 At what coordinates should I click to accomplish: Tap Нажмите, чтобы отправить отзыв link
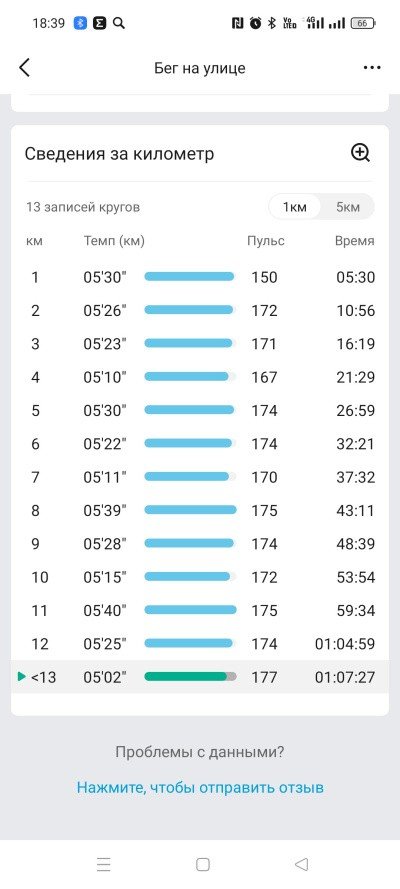[x=200, y=788]
